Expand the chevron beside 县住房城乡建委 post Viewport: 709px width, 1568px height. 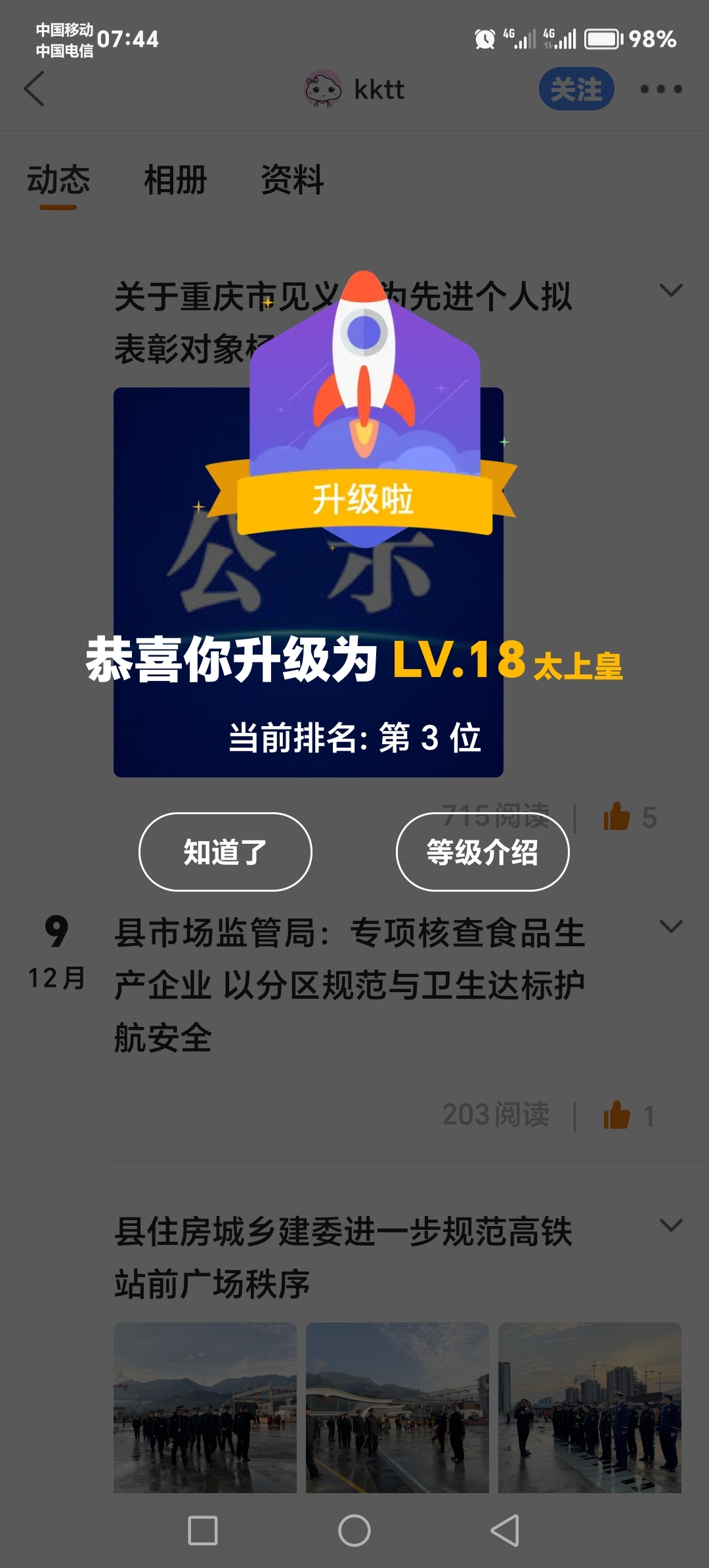[671, 1225]
